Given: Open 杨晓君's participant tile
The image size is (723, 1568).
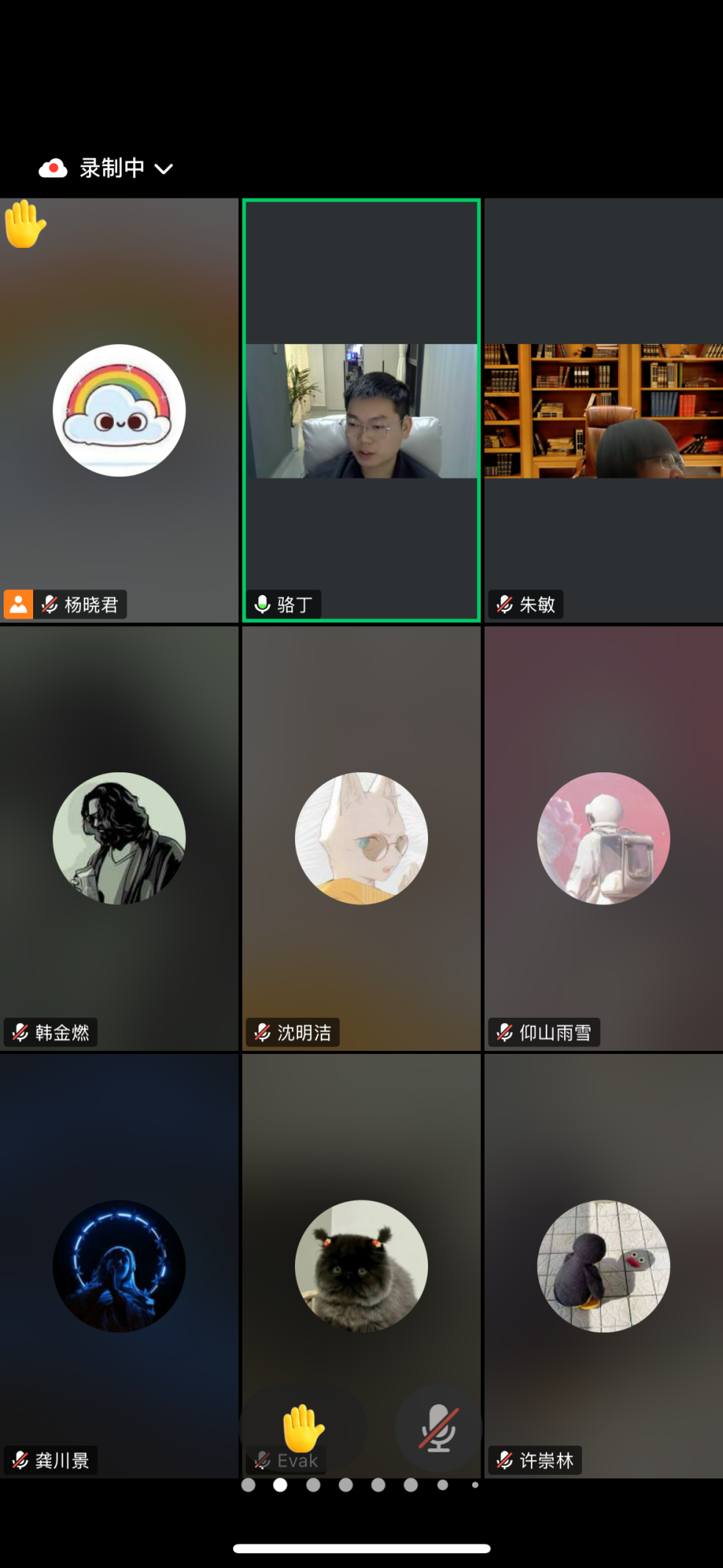Looking at the screenshot, I should pyautogui.click(x=118, y=410).
